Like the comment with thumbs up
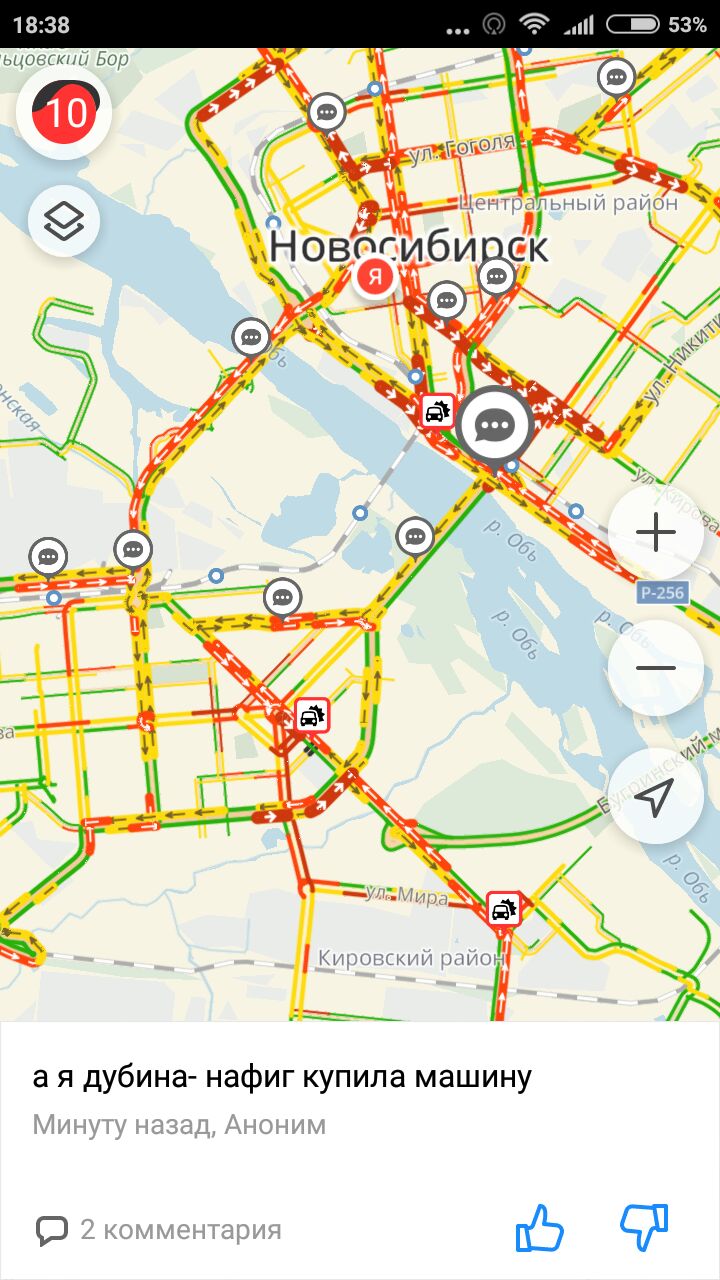This screenshot has height=1280, width=720. click(x=540, y=1228)
